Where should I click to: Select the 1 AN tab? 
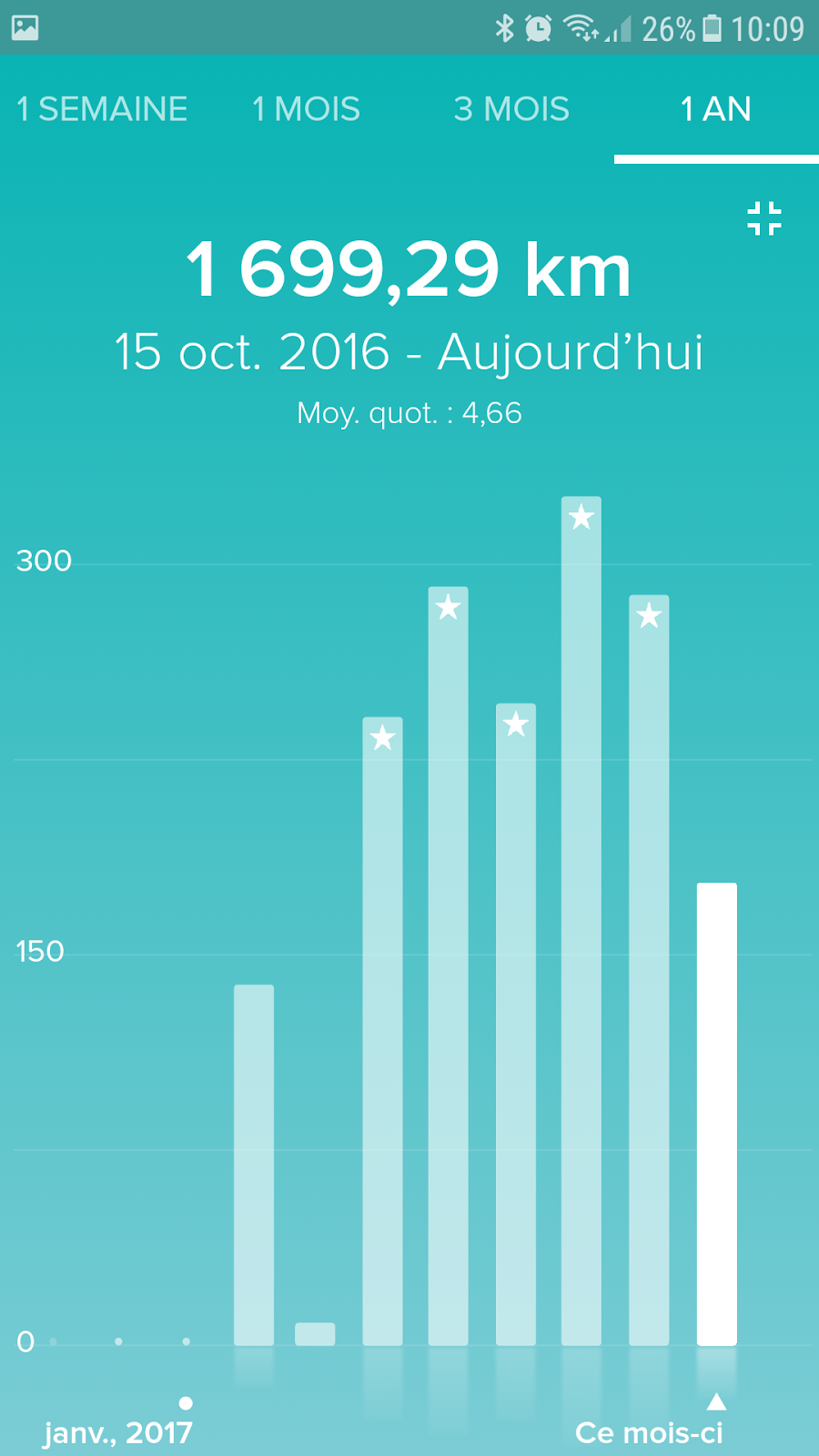(x=716, y=109)
